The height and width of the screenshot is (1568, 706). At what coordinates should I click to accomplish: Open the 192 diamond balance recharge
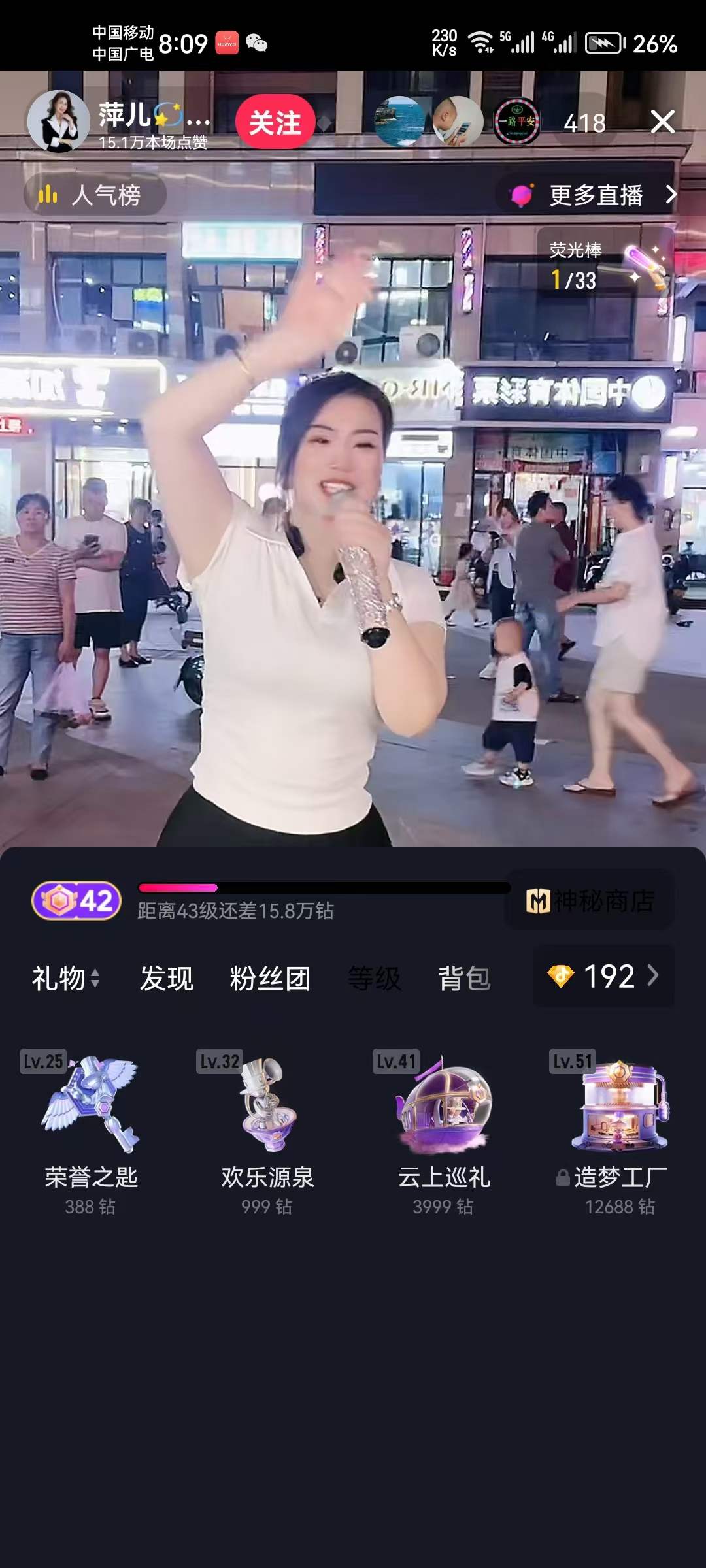point(603,976)
